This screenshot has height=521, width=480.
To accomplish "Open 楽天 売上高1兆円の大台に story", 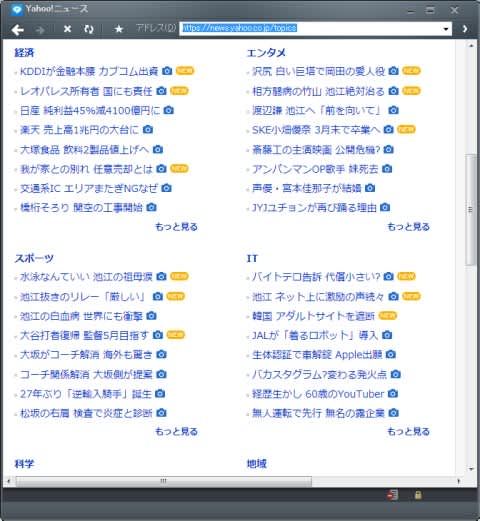I will point(79,130).
